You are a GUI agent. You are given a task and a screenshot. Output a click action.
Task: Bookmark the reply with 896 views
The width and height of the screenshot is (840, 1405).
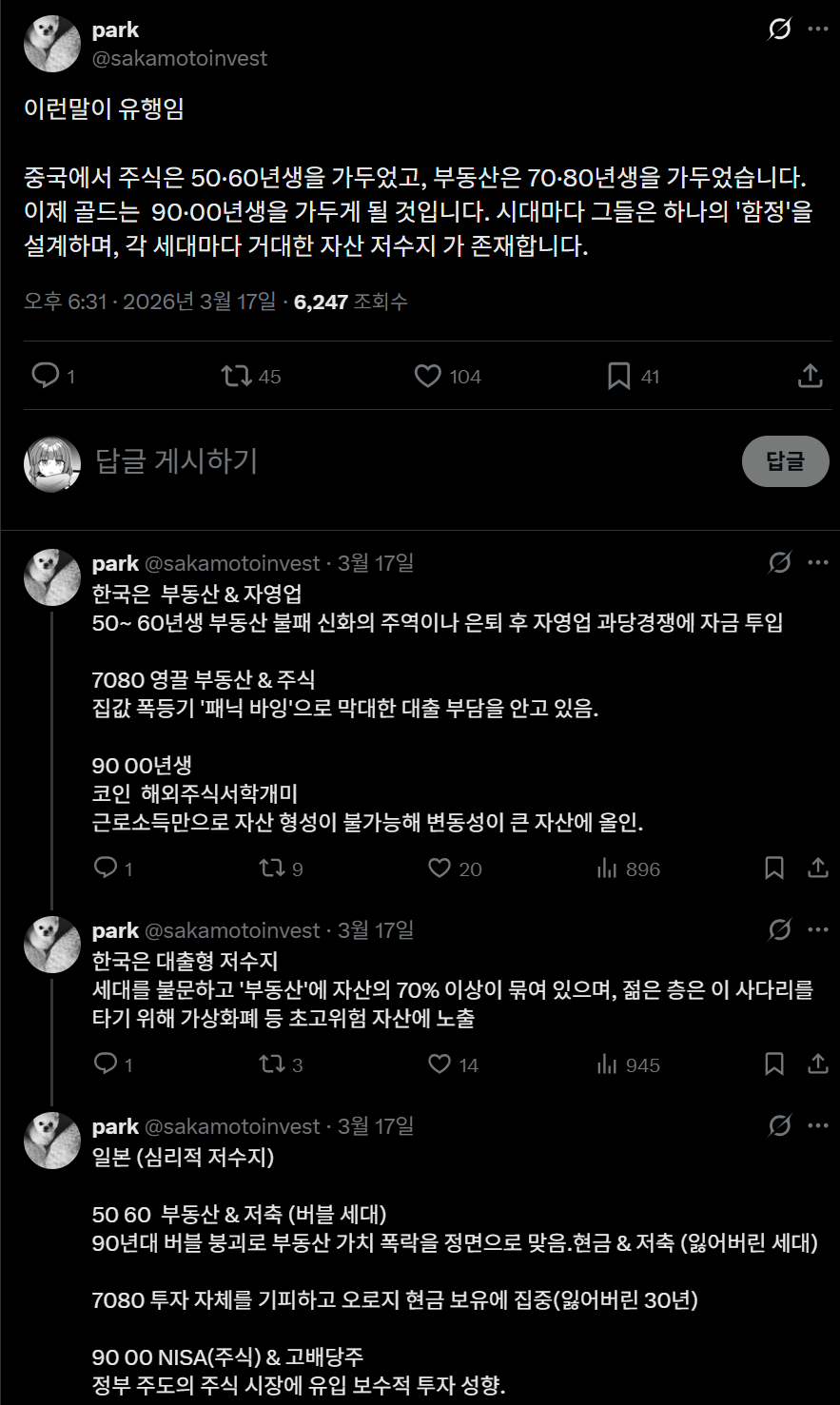point(774,868)
